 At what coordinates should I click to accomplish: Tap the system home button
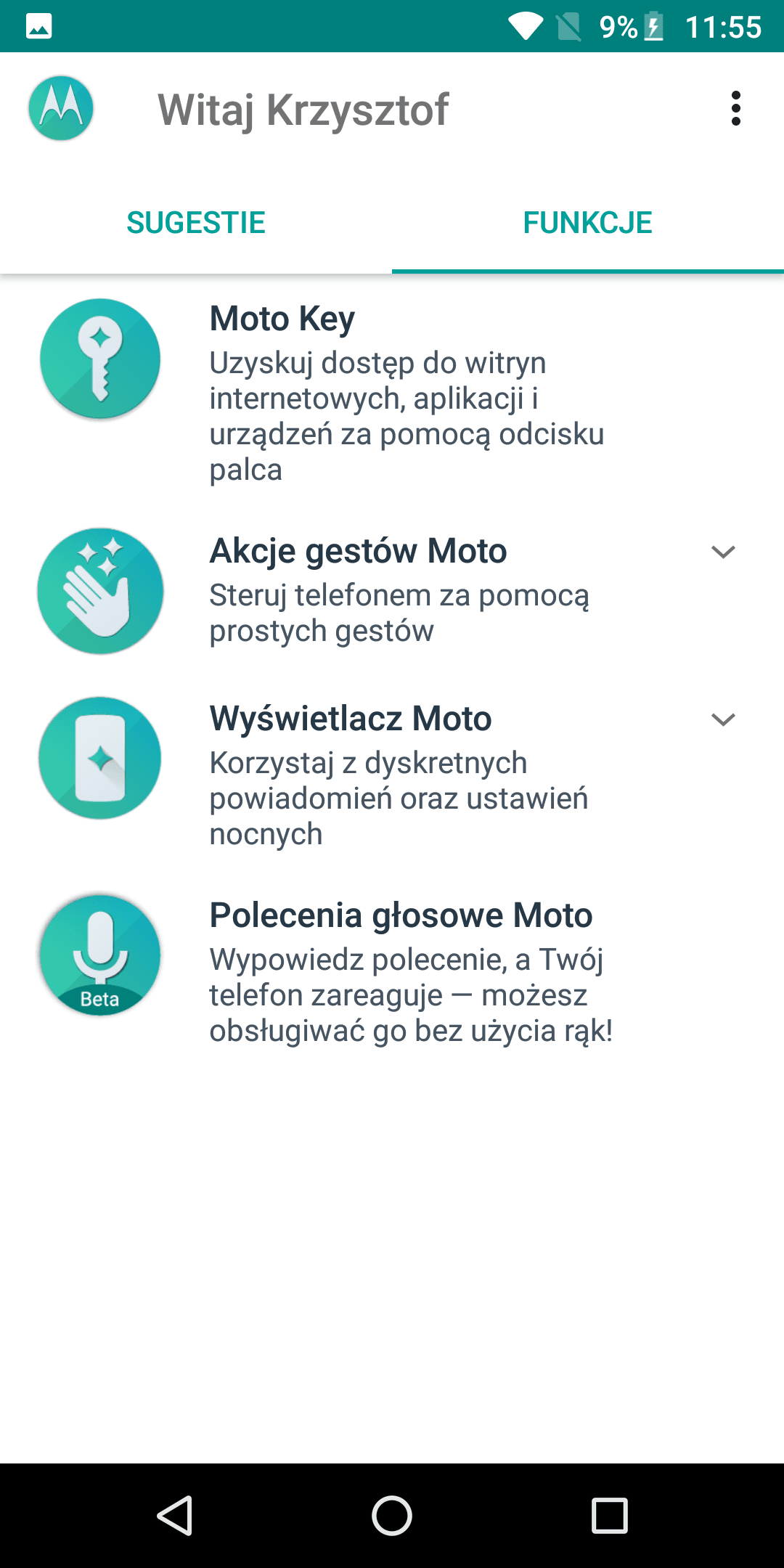[x=392, y=1516]
